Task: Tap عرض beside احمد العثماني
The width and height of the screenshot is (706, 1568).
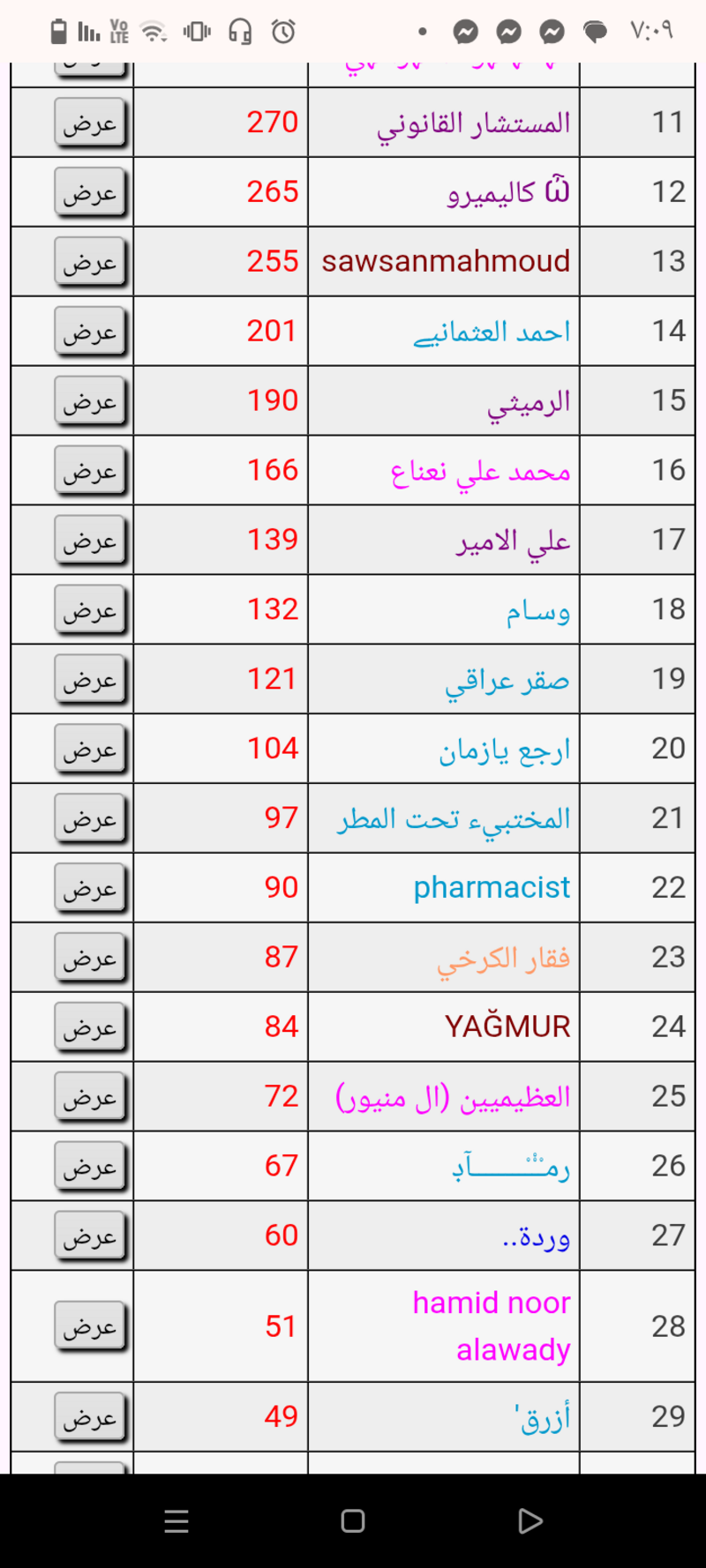Action: (x=90, y=332)
